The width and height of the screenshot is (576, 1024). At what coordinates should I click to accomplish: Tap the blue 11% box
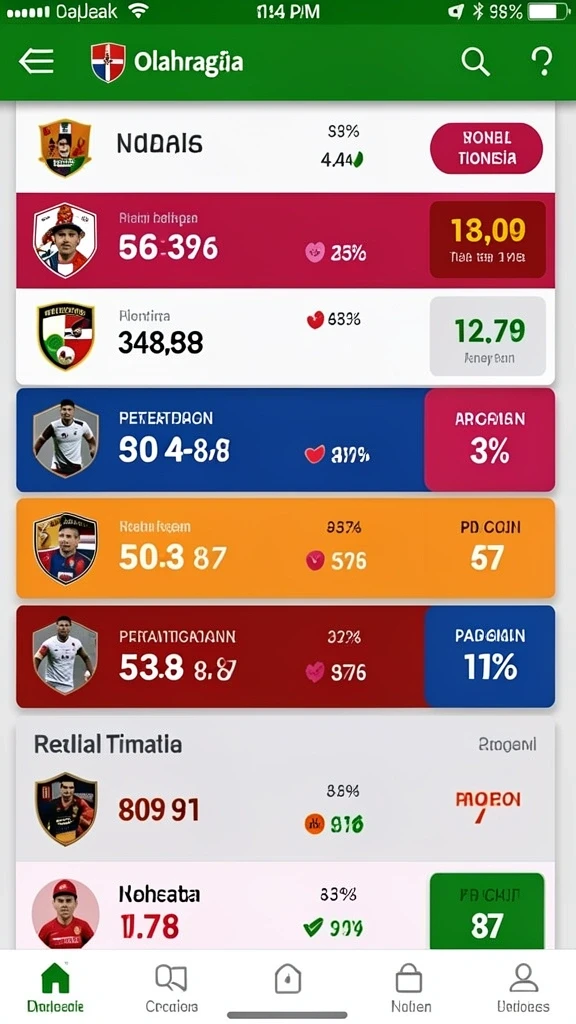tap(490, 656)
